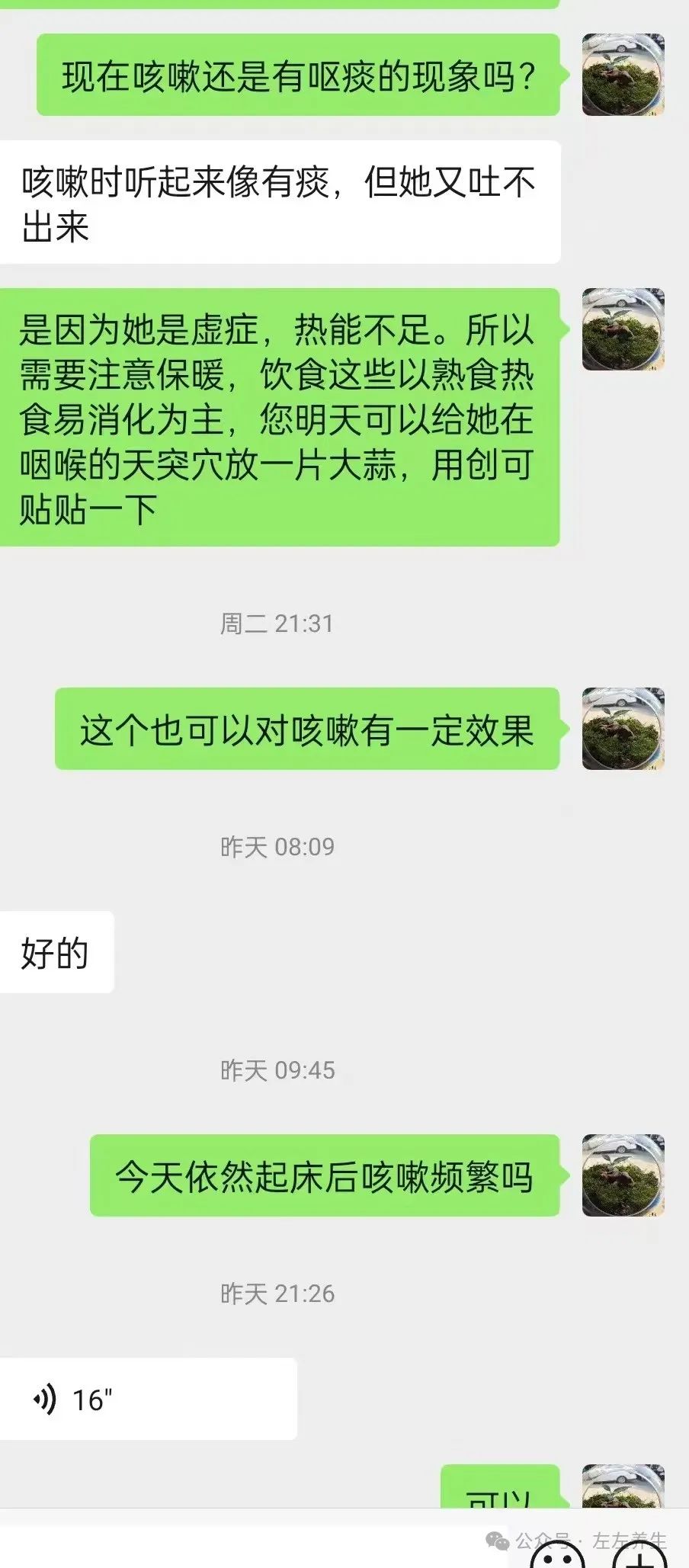Tap the 昨天 08:09 timestamp
Image resolution: width=689 pixels, height=1568 pixels.
275,846
